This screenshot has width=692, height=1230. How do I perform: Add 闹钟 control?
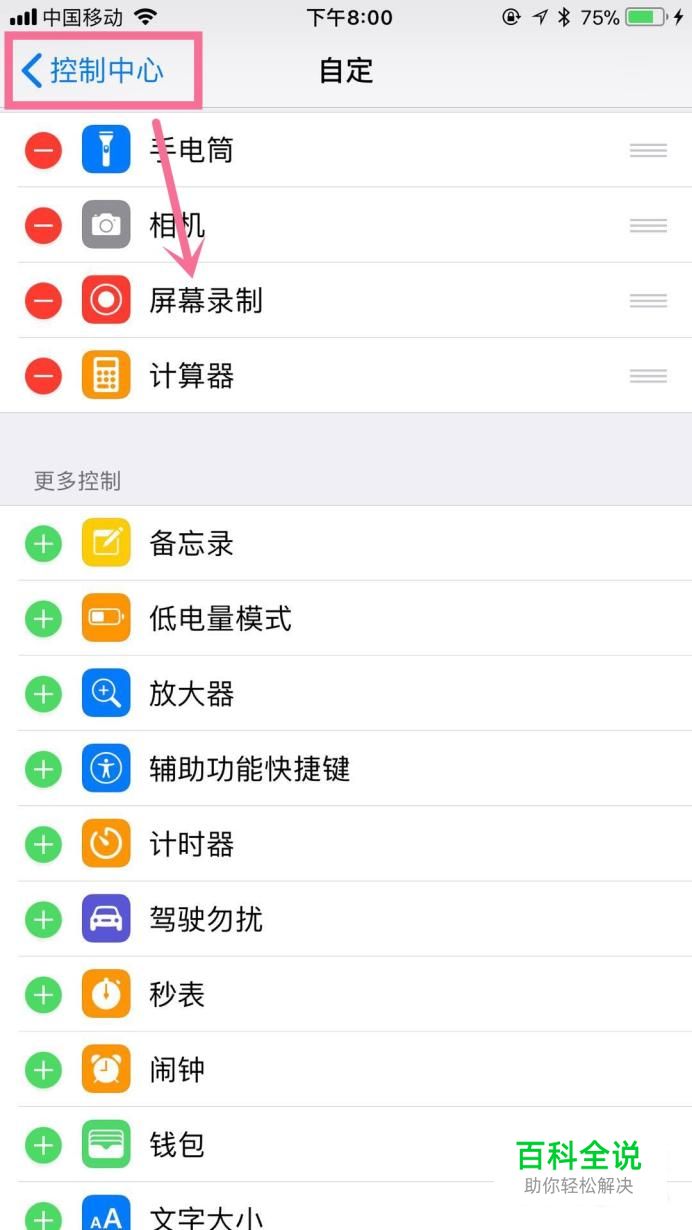pos(43,1070)
